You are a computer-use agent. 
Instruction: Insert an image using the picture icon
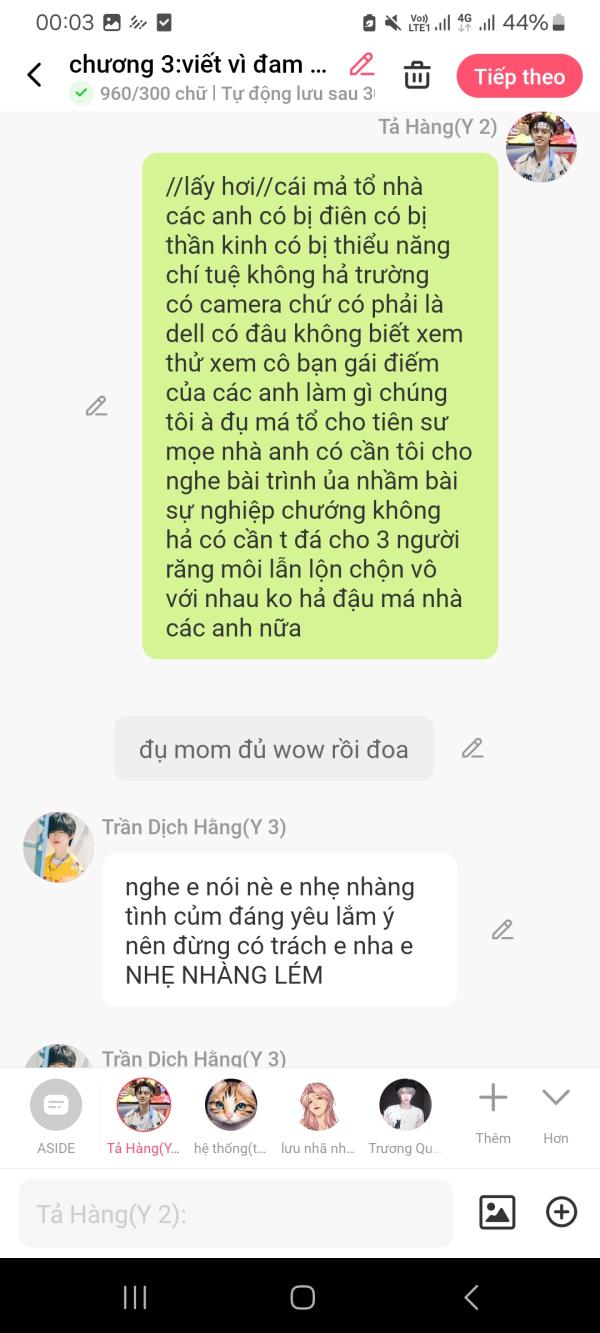pos(497,1212)
